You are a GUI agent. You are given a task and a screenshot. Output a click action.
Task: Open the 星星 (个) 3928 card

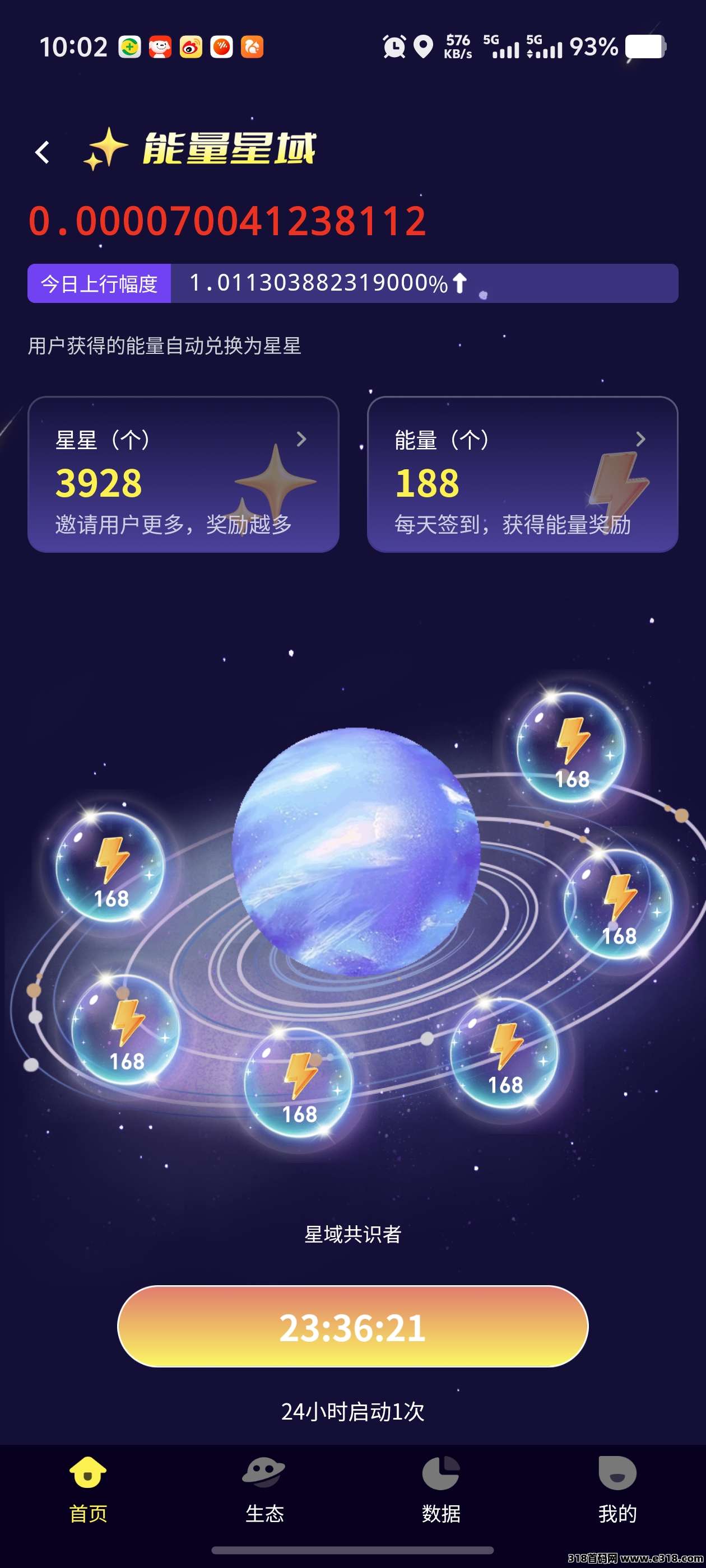tap(183, 474)
